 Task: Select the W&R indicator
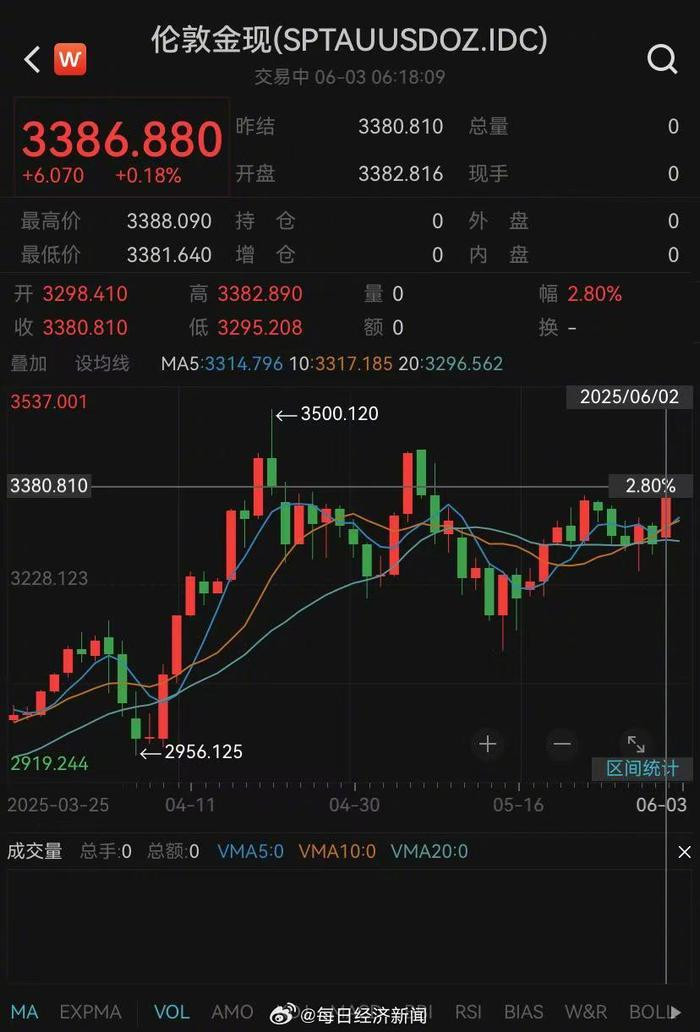coord(585,1012)
